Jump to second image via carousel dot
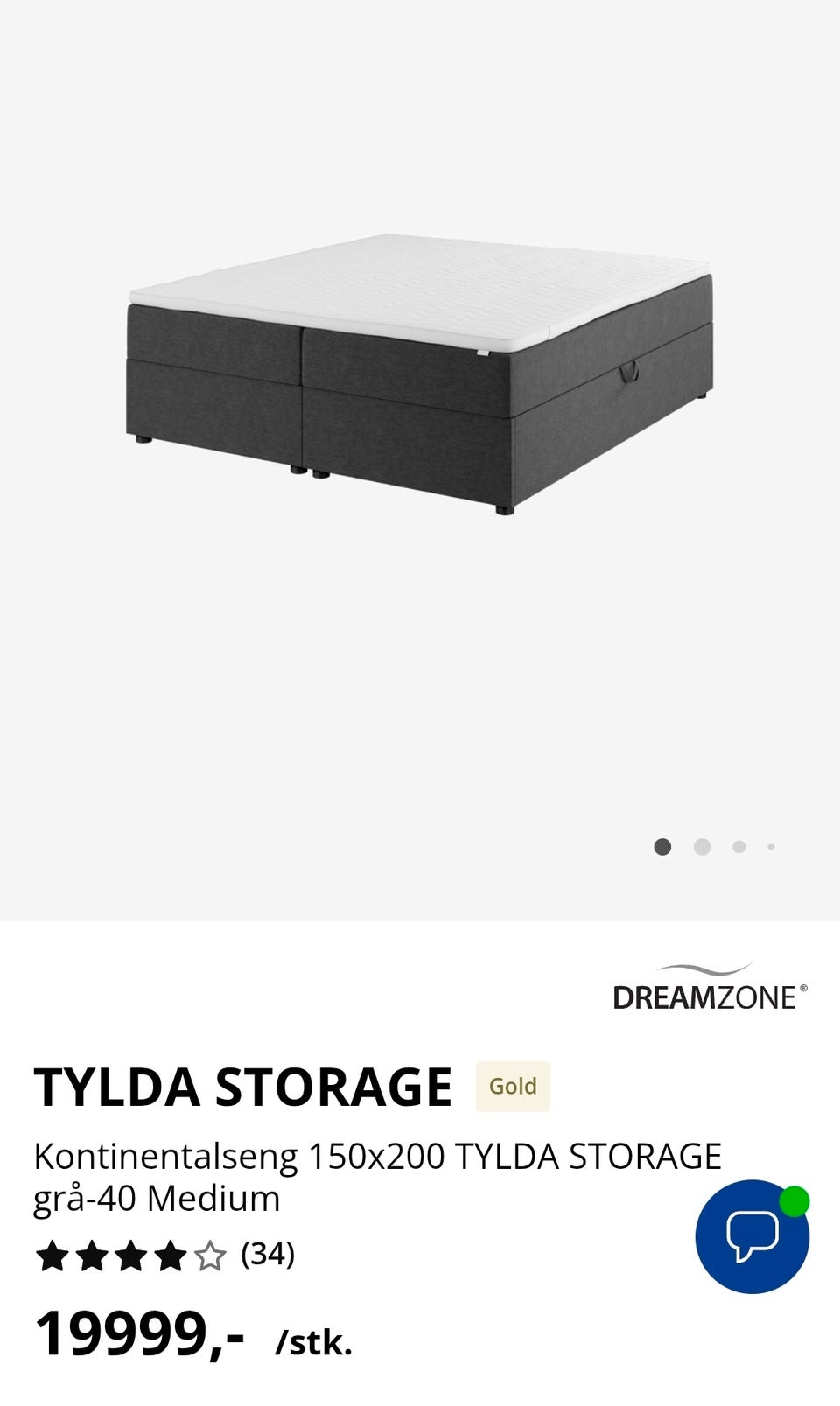This screenshot has width=840, height=1406. pyautogui.click(x=702, y=847)
